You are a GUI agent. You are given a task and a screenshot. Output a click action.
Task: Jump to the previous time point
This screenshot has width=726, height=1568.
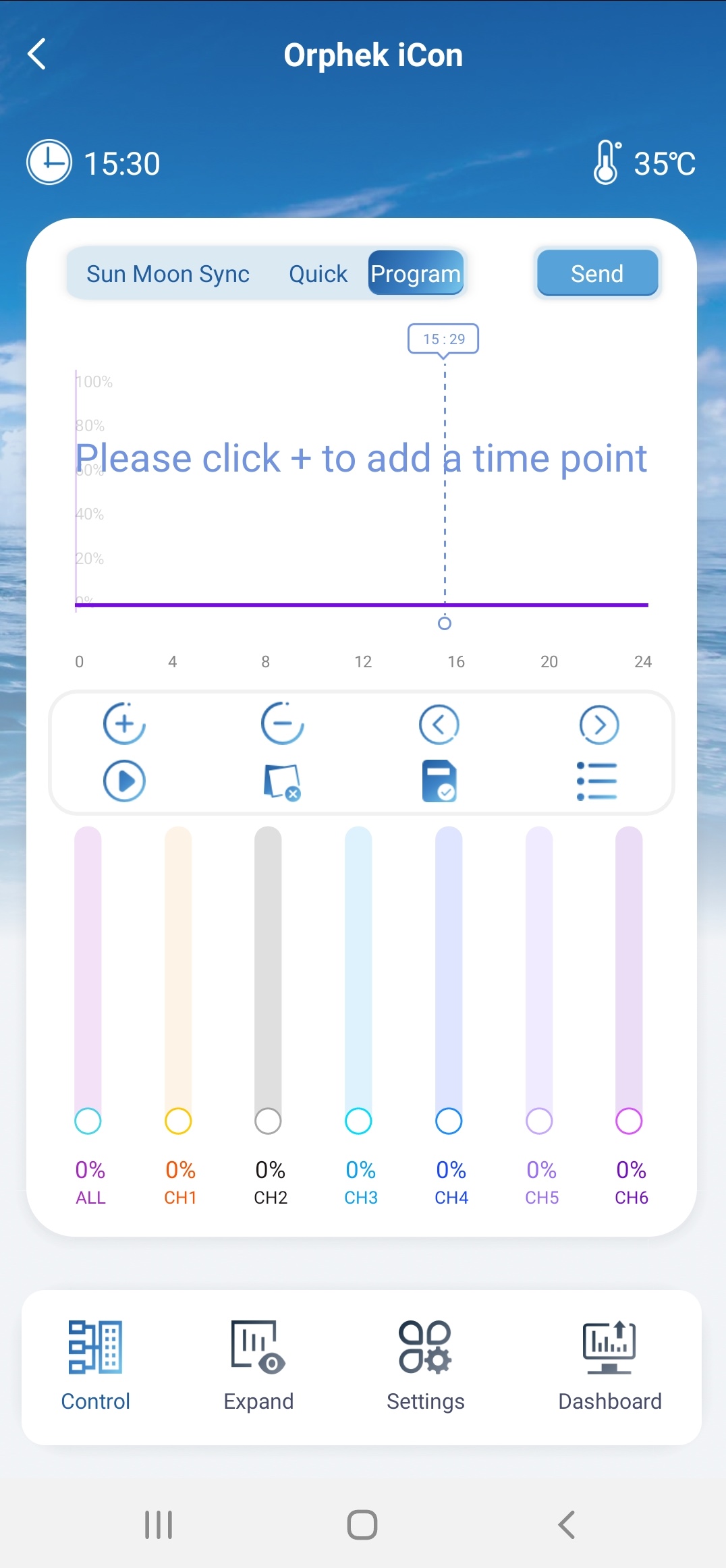(x=439, y=725)
